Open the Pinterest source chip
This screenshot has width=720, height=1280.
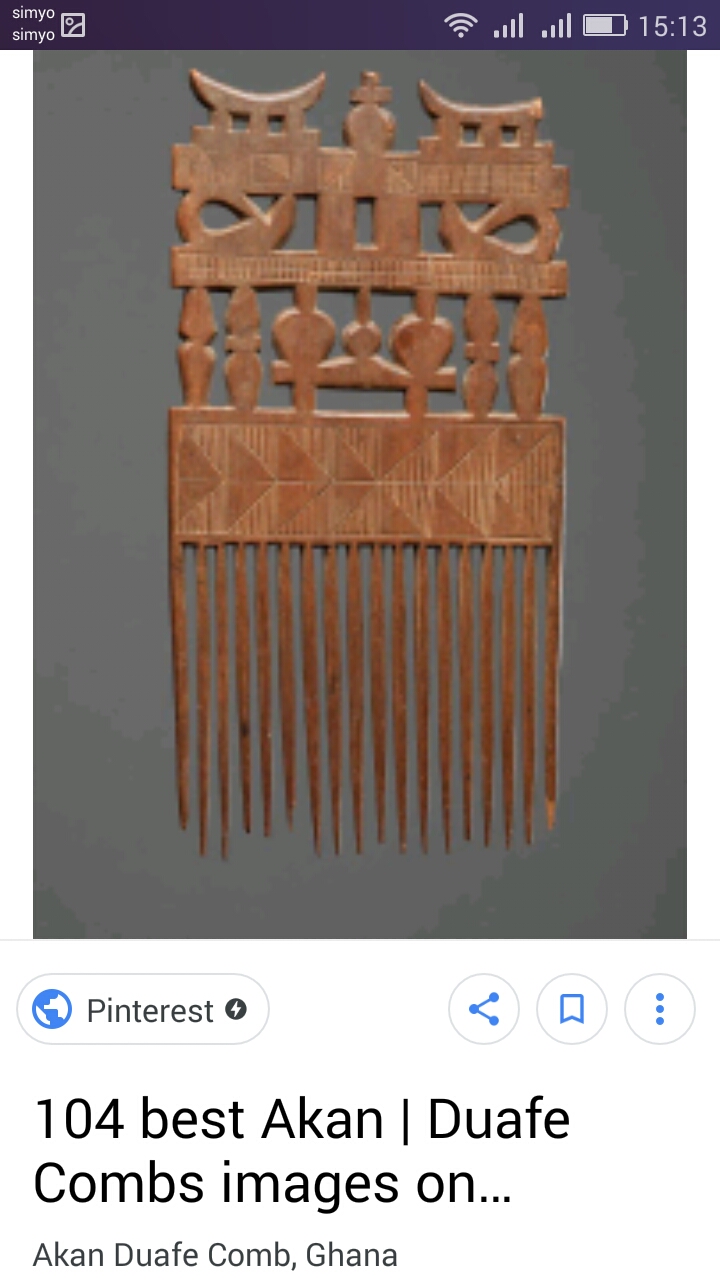point(143,1010)
